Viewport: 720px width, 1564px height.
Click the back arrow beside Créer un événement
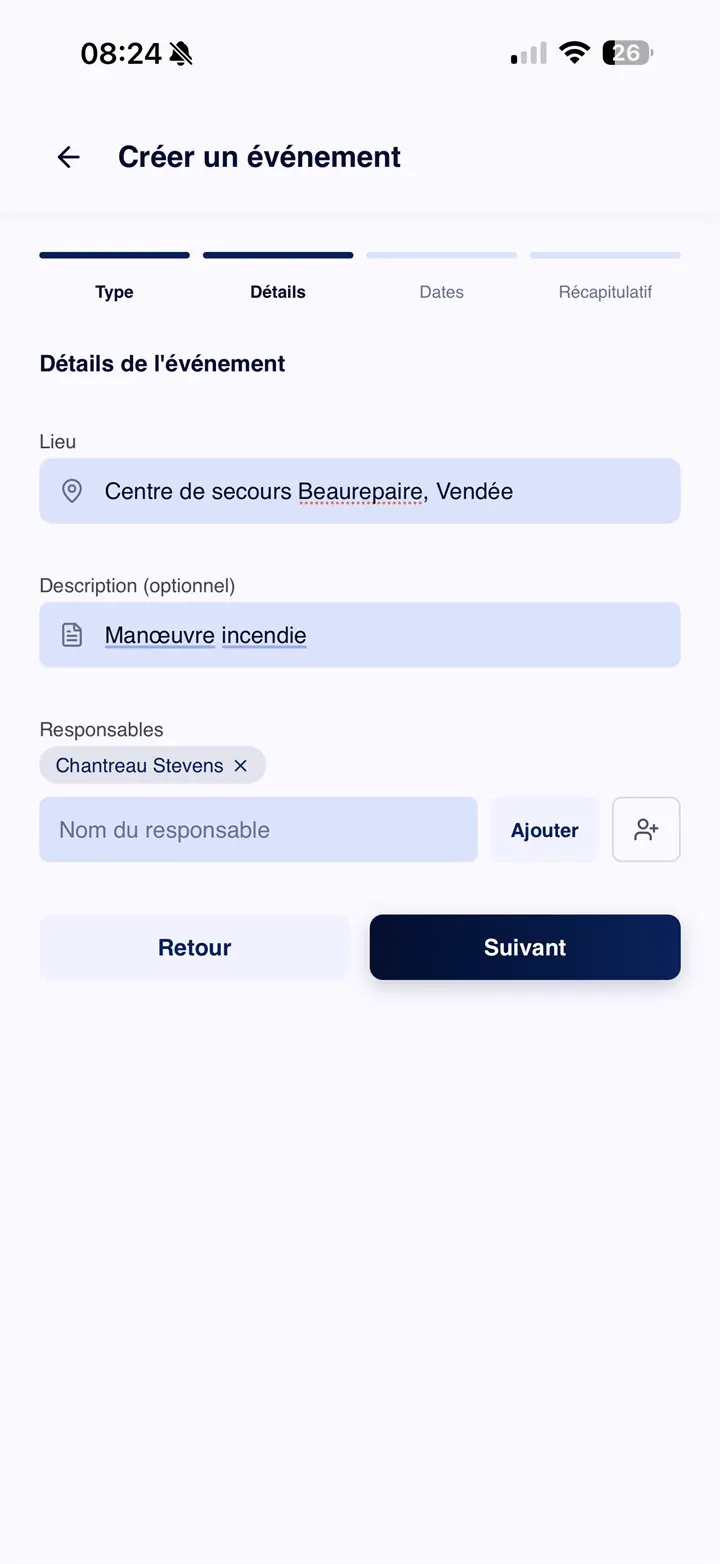[x=66, y=156]
